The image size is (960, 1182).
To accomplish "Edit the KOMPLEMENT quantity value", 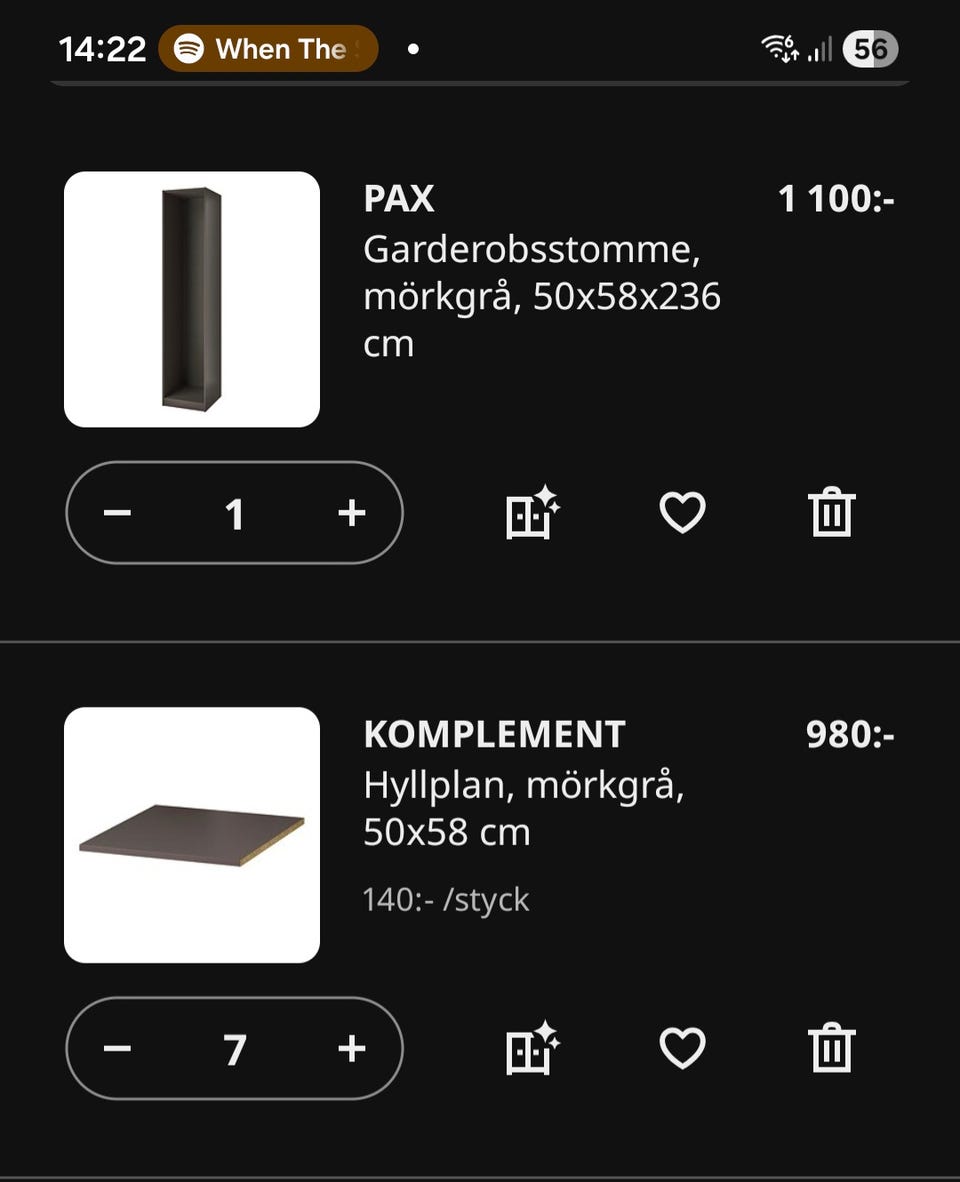I will 234,1050.
